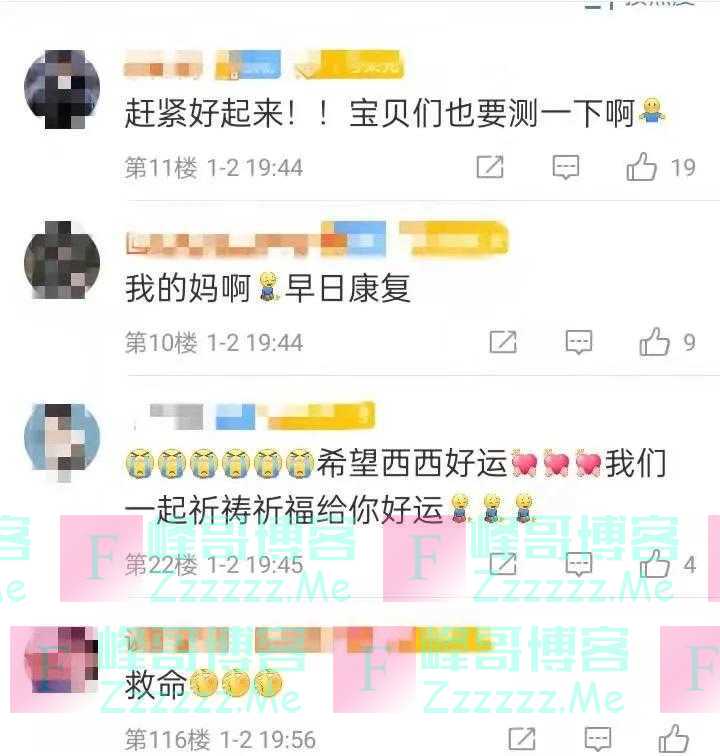The height and width of the screenshot is (756, 720).
Task: Open avatar of the 我的妈啊 commenter
Action: point(62,260)
